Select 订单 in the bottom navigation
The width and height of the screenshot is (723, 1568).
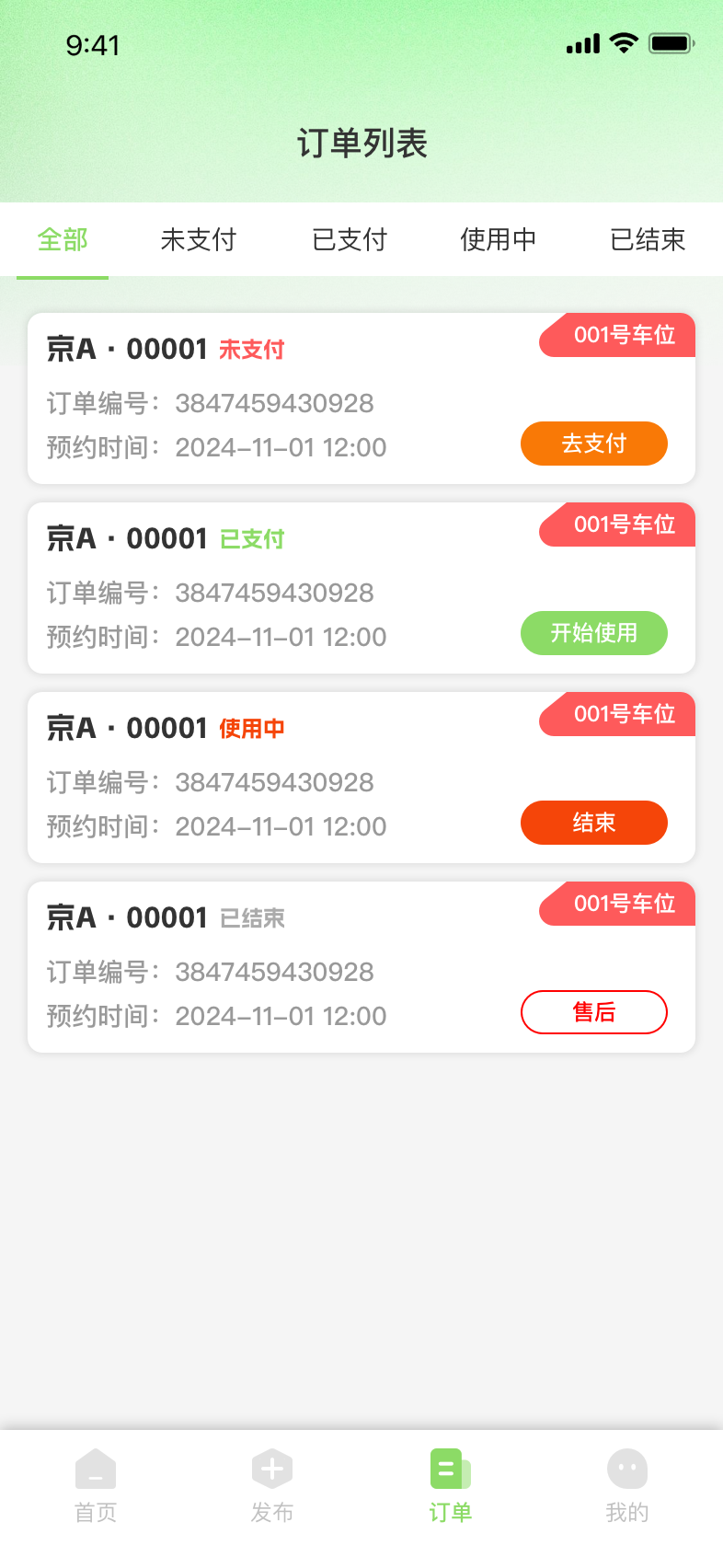[450, 1485]
